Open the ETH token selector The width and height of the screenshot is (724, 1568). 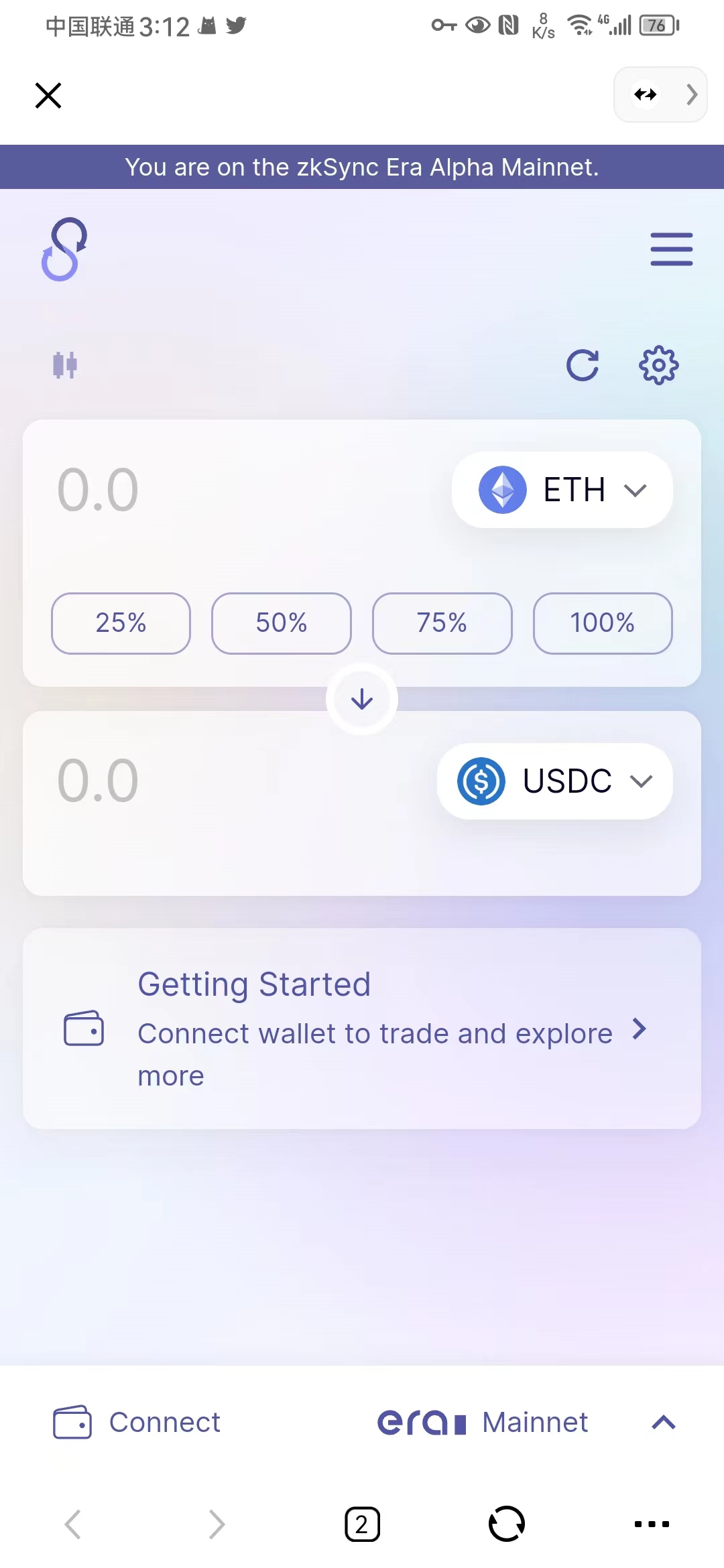coord(562,490)
